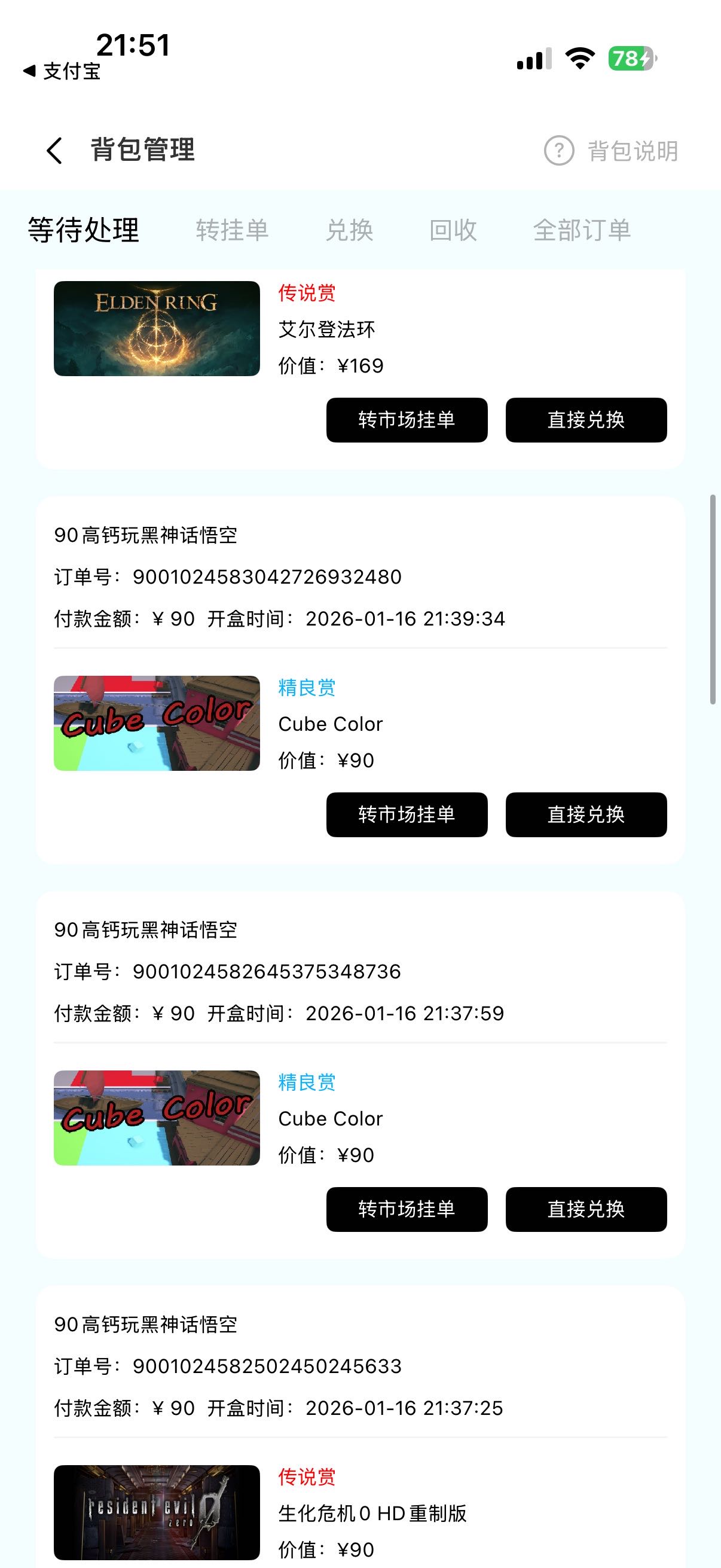Switch to the 兑换 tab

[349, 230]
